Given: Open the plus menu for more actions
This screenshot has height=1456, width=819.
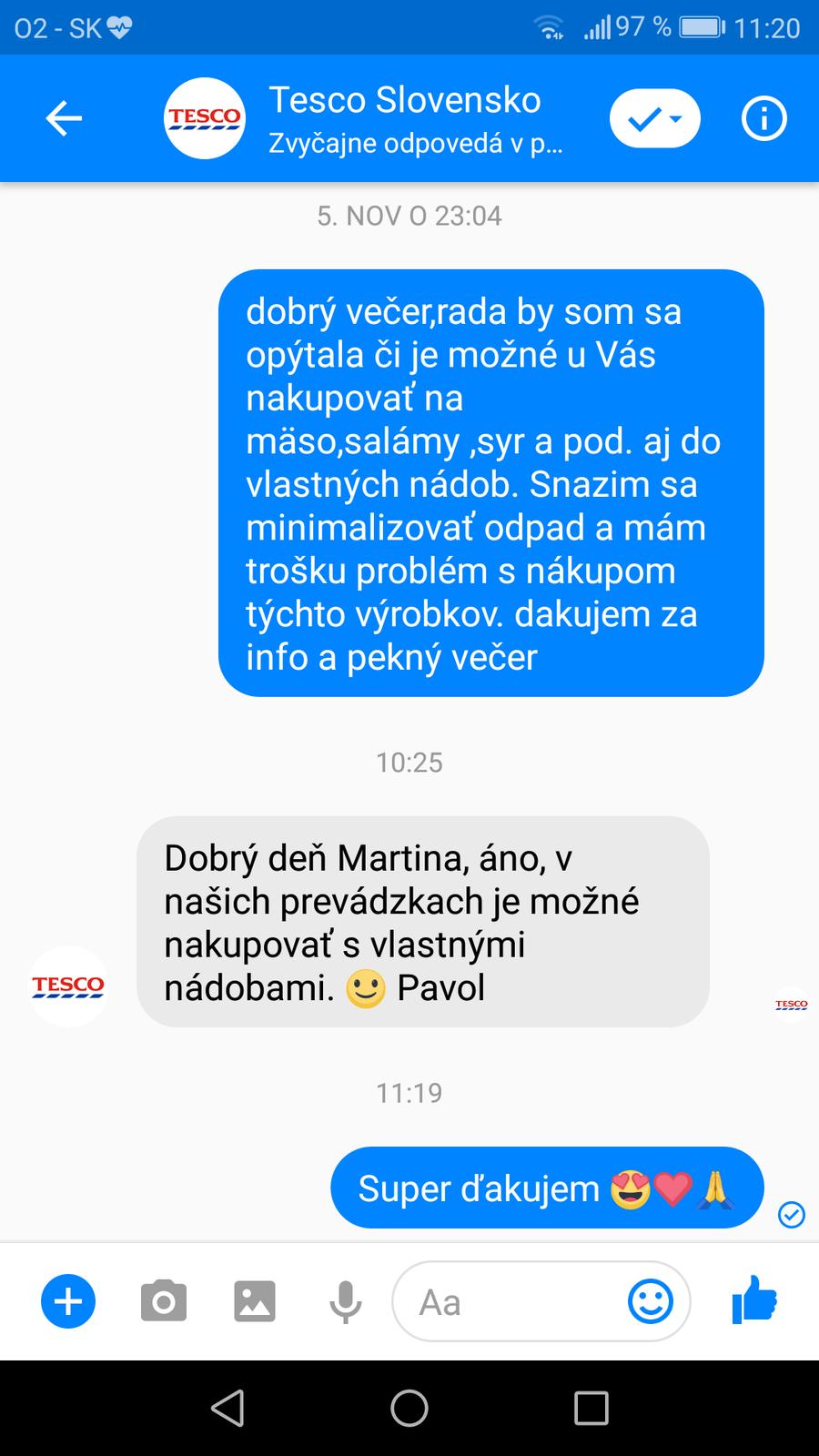Looking at the screenshot, I should (x=68, y=1301).
